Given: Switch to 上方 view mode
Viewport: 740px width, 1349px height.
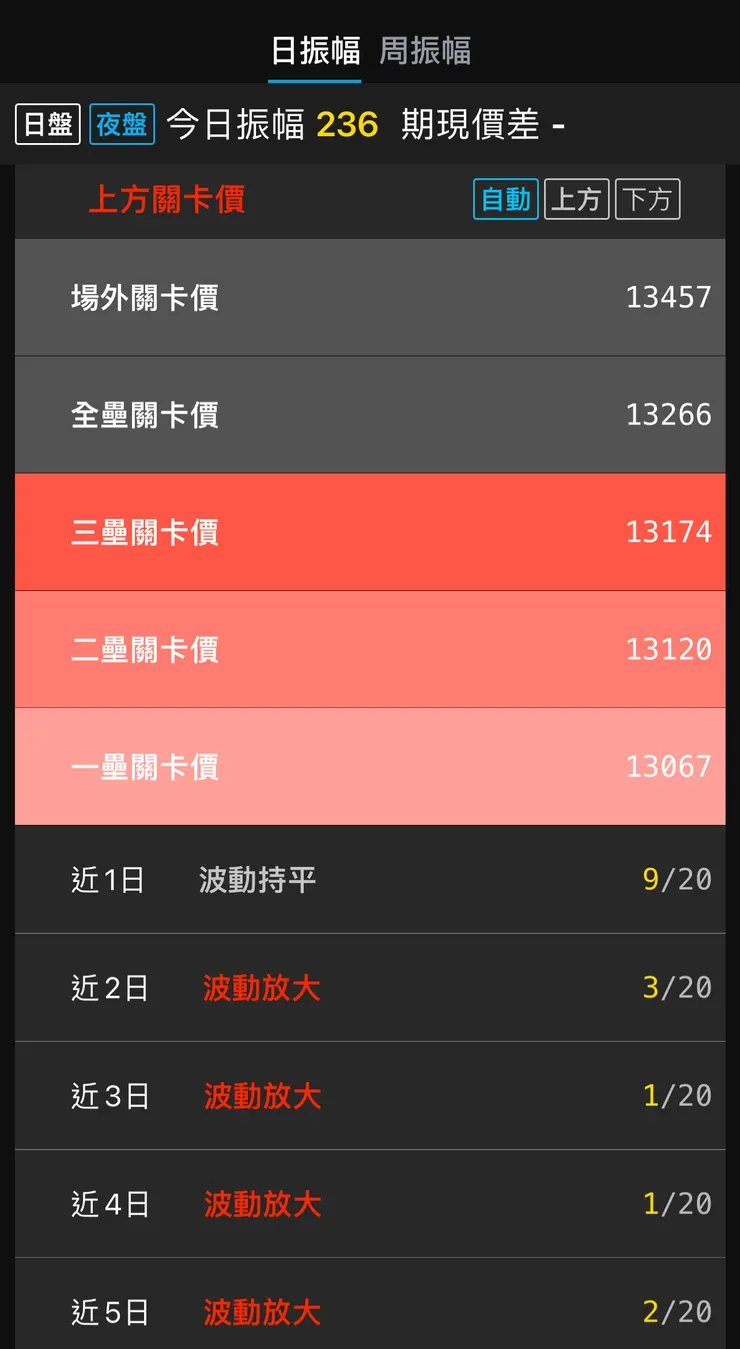Looking at the screenshot, I should (x=577, y=199).
